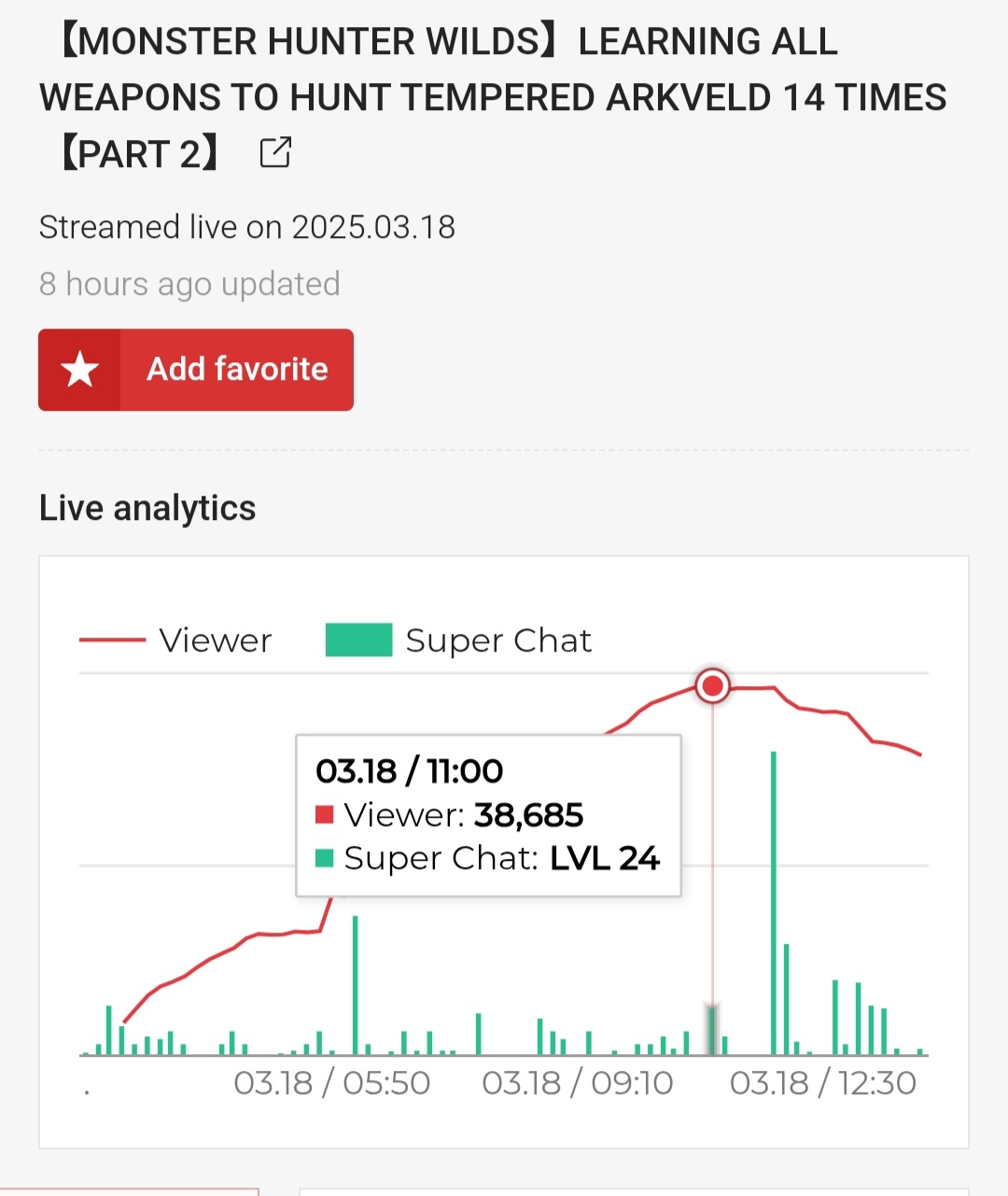
Task: Toggle the Viewer series in chart legend
Action: (x=176, y=640)
